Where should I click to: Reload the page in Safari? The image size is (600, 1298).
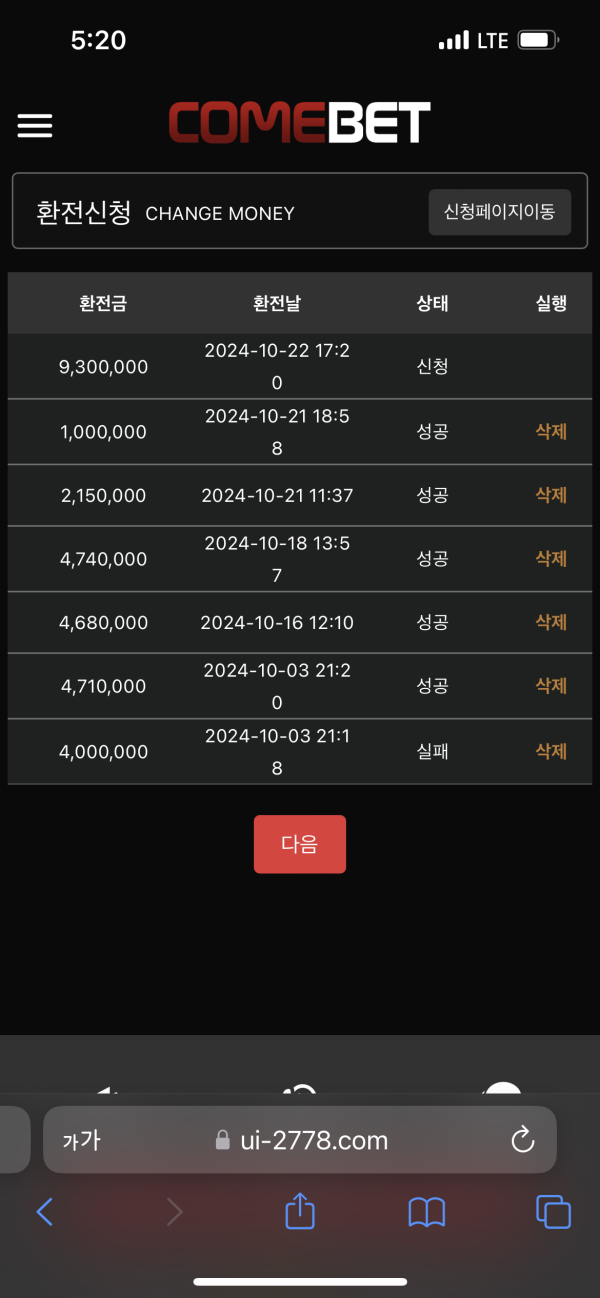click(522, 1140)
